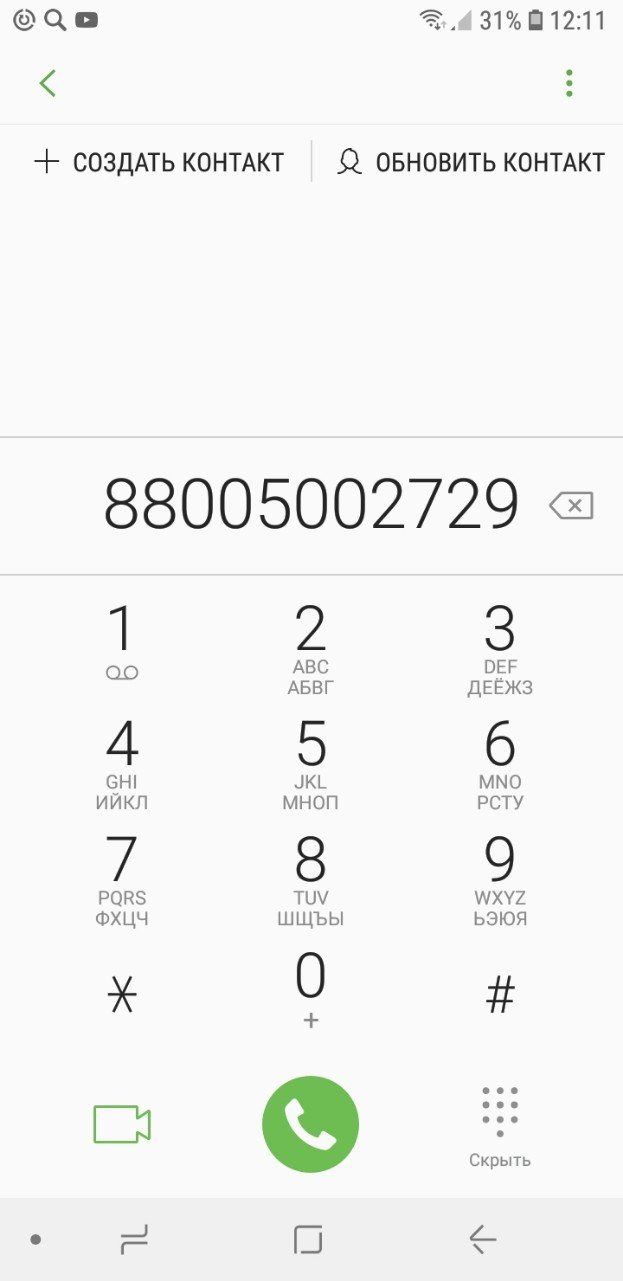The height and width of the screenshot is (1281, 623).
Task: Go back using the green arrow
Action: pos(47,83)
